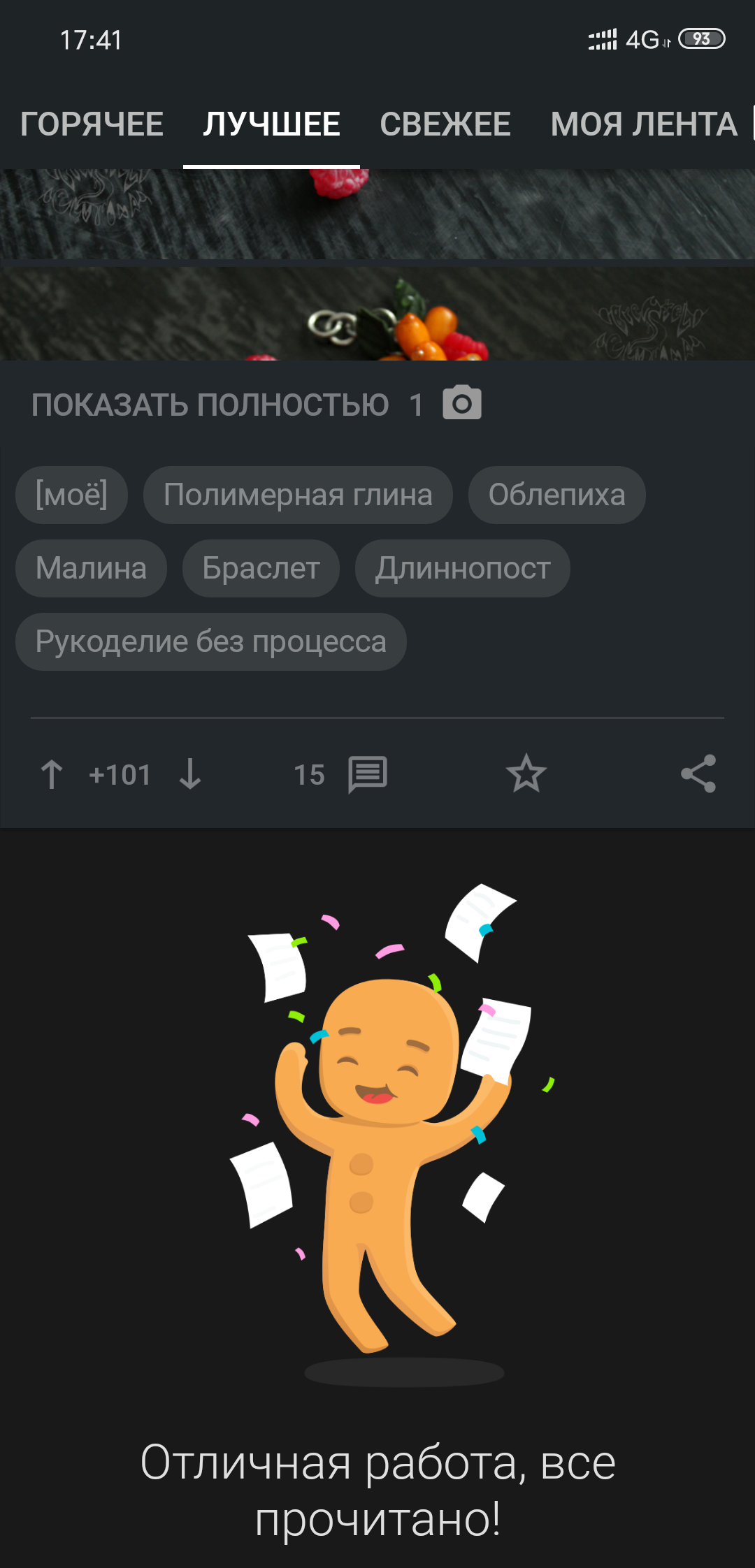Select the Малина tag chip
This screenshot has height=1568, width=755.
pyautogui.click(x=91, y=568)
